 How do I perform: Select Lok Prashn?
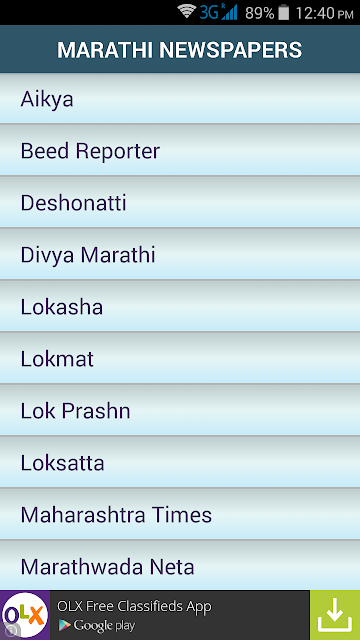(180, 410)
